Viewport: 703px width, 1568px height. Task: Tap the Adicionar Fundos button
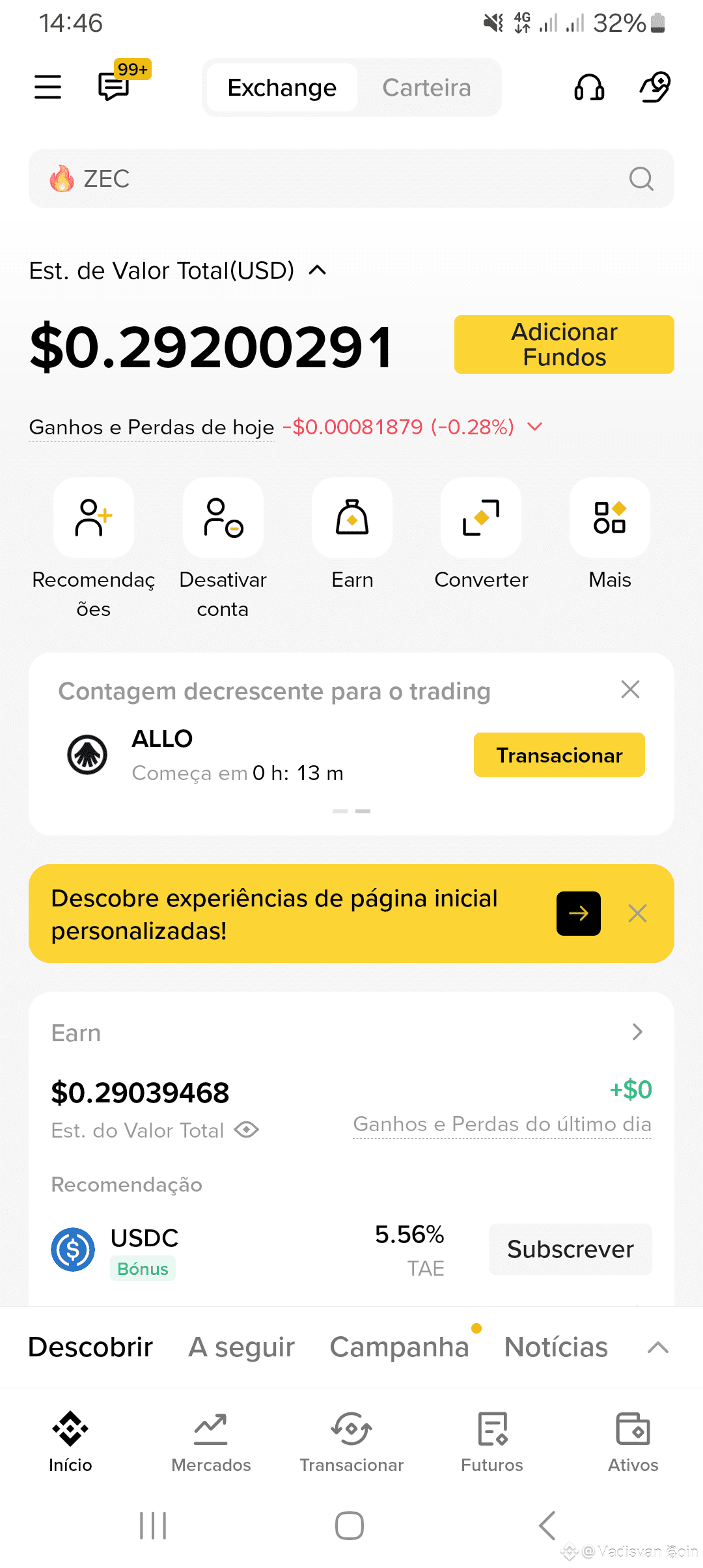(564, 344)
